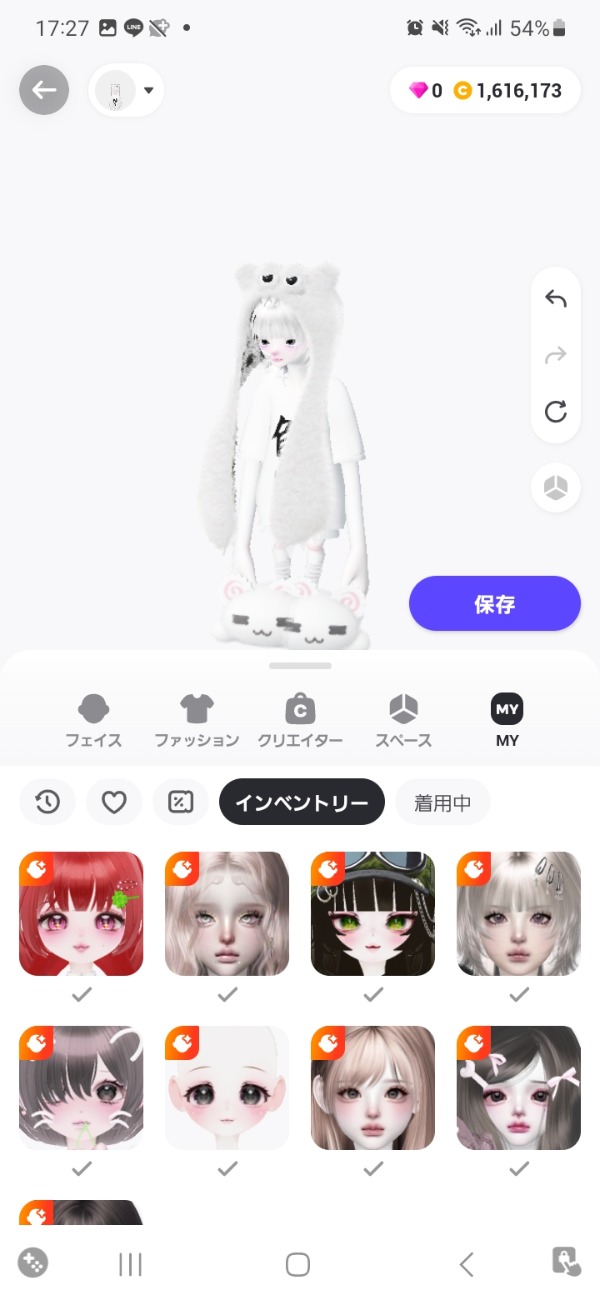Switch to the スペース tab
Viewport: 600px width, 1300px height.
[403, 721]
